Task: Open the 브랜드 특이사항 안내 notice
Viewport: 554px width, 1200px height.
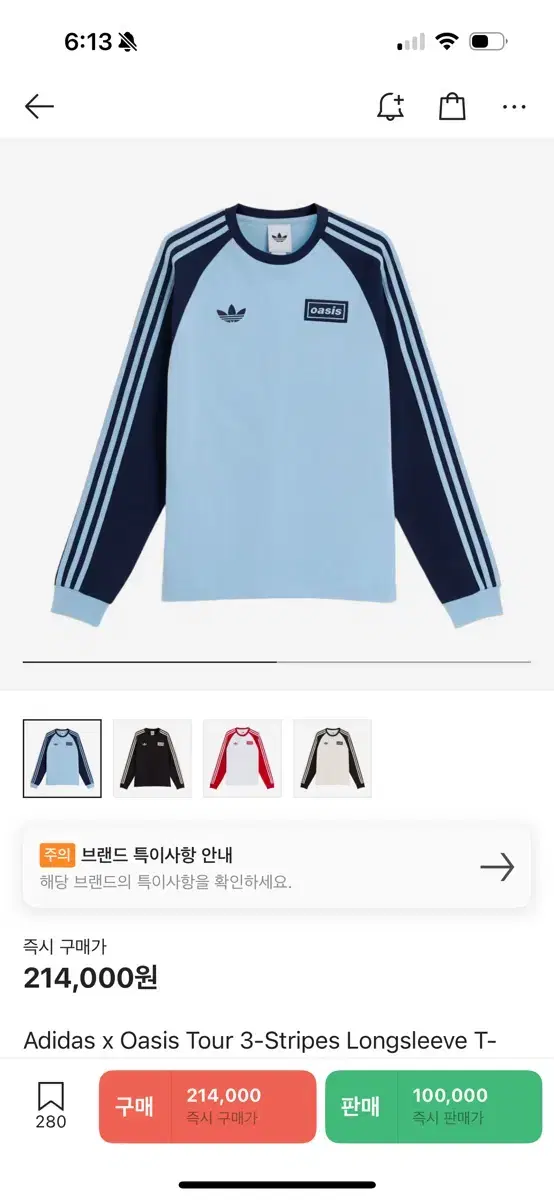Action: pyautogui.click(x=277, y=867)
